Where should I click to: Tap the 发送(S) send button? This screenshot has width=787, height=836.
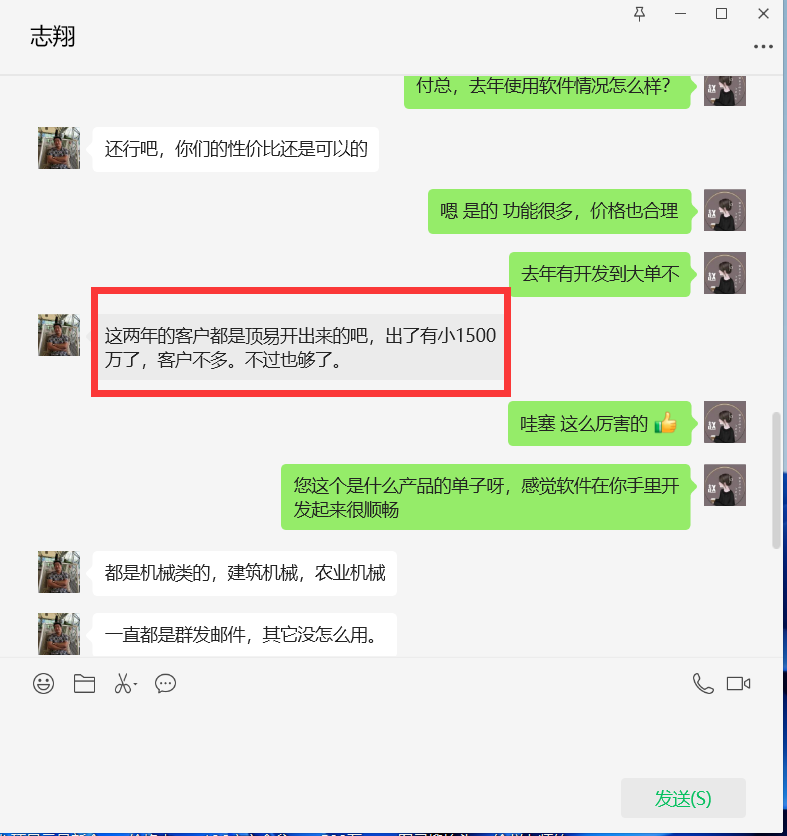click(683, 798)
